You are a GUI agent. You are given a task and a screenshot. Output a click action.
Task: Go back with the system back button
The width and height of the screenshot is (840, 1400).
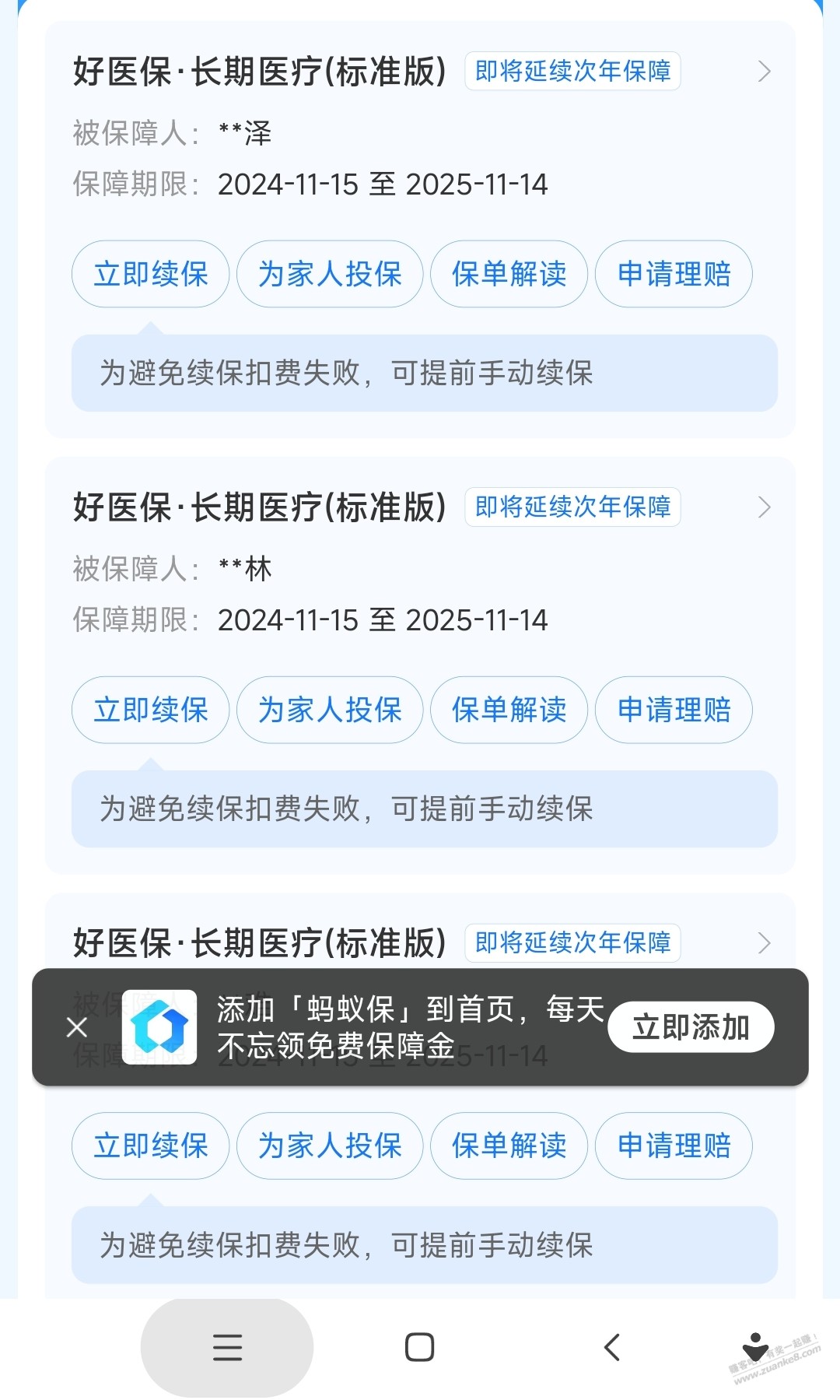click(x=612, y=1347)
